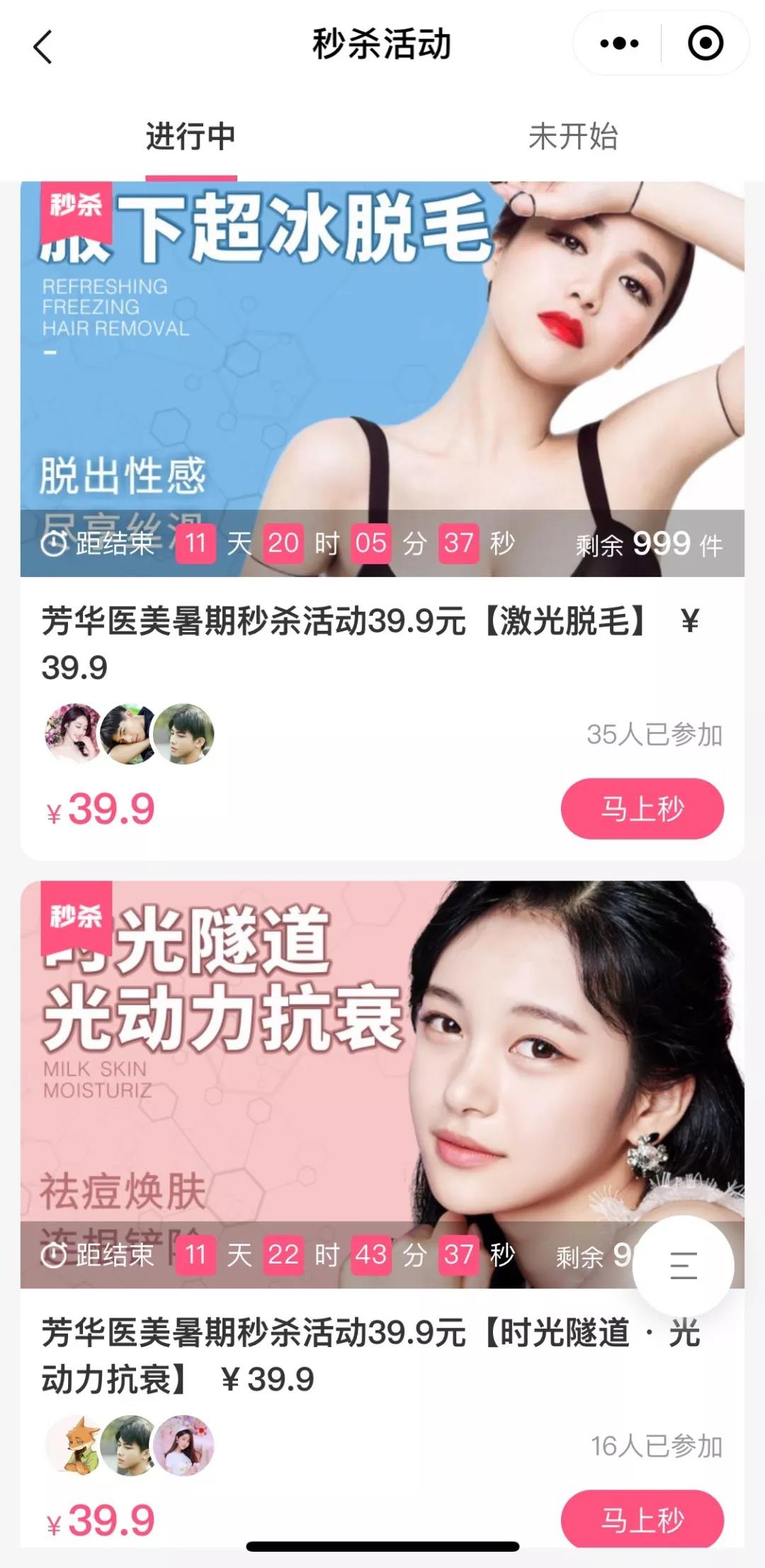Select the 进行中 tab

tap(191, 137)
